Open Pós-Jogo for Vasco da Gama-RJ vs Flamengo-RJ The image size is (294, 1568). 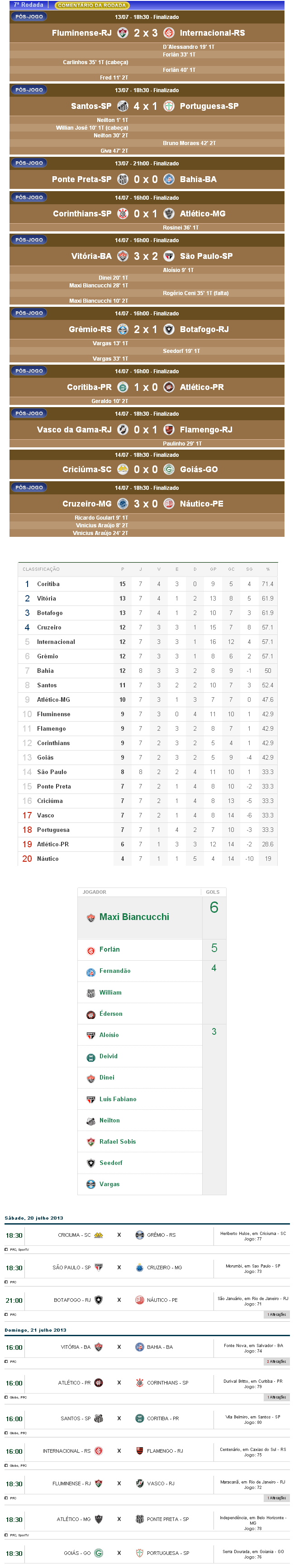tap(28, 413)
